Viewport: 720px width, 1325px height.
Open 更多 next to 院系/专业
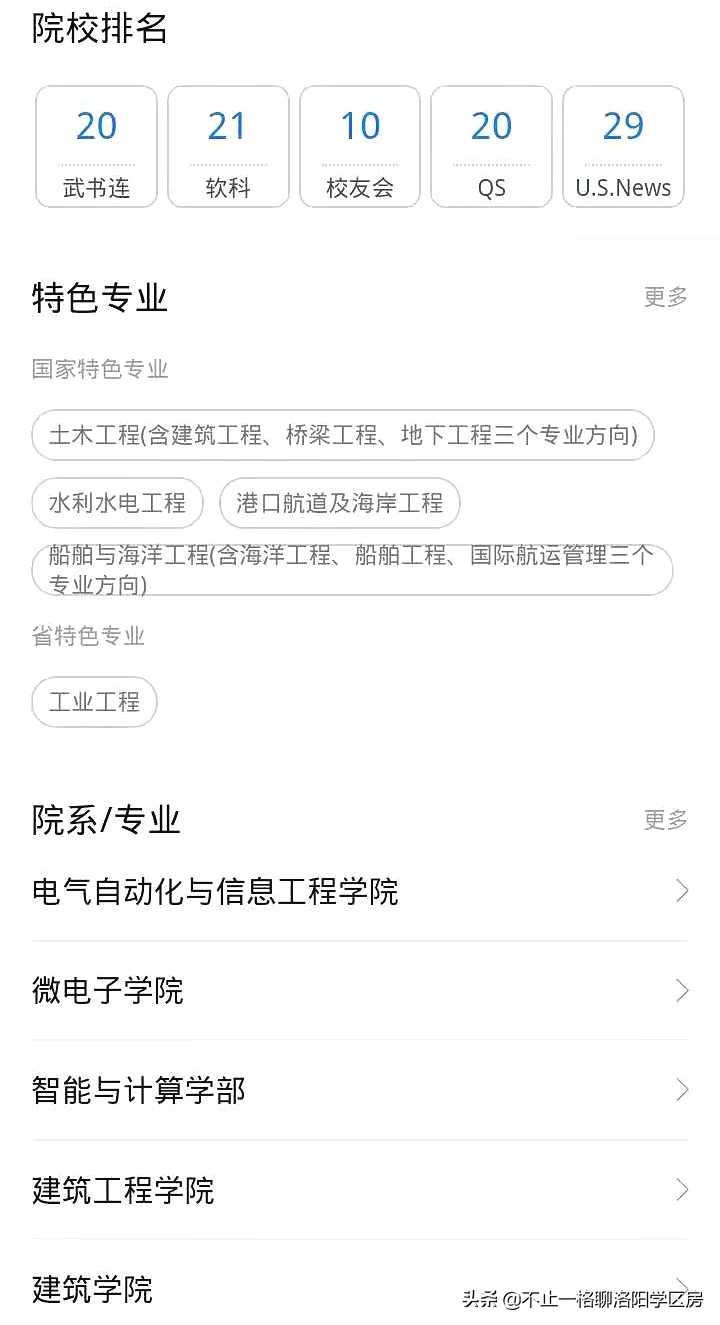(664, 820)
